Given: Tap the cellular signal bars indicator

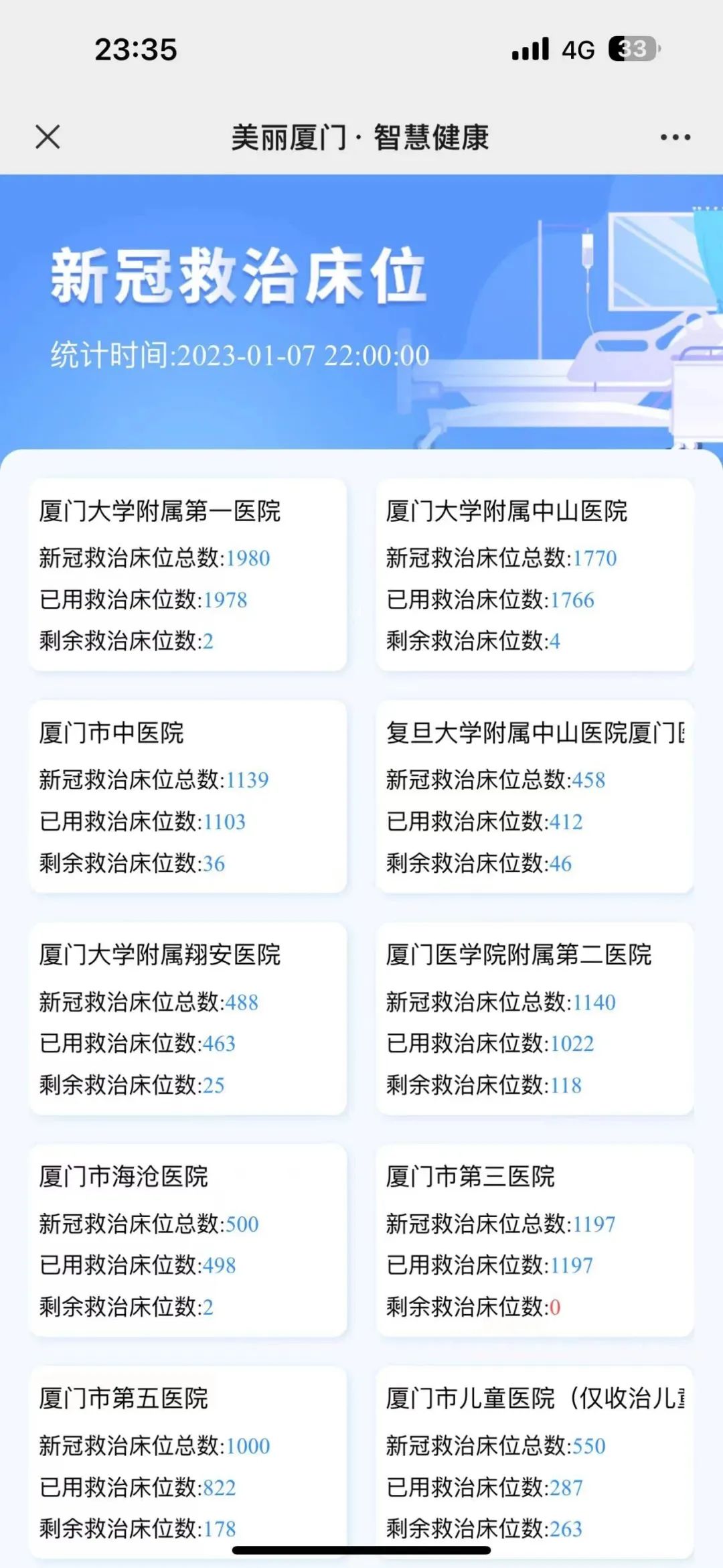Looking at the screenshot, I should point(531,50).
